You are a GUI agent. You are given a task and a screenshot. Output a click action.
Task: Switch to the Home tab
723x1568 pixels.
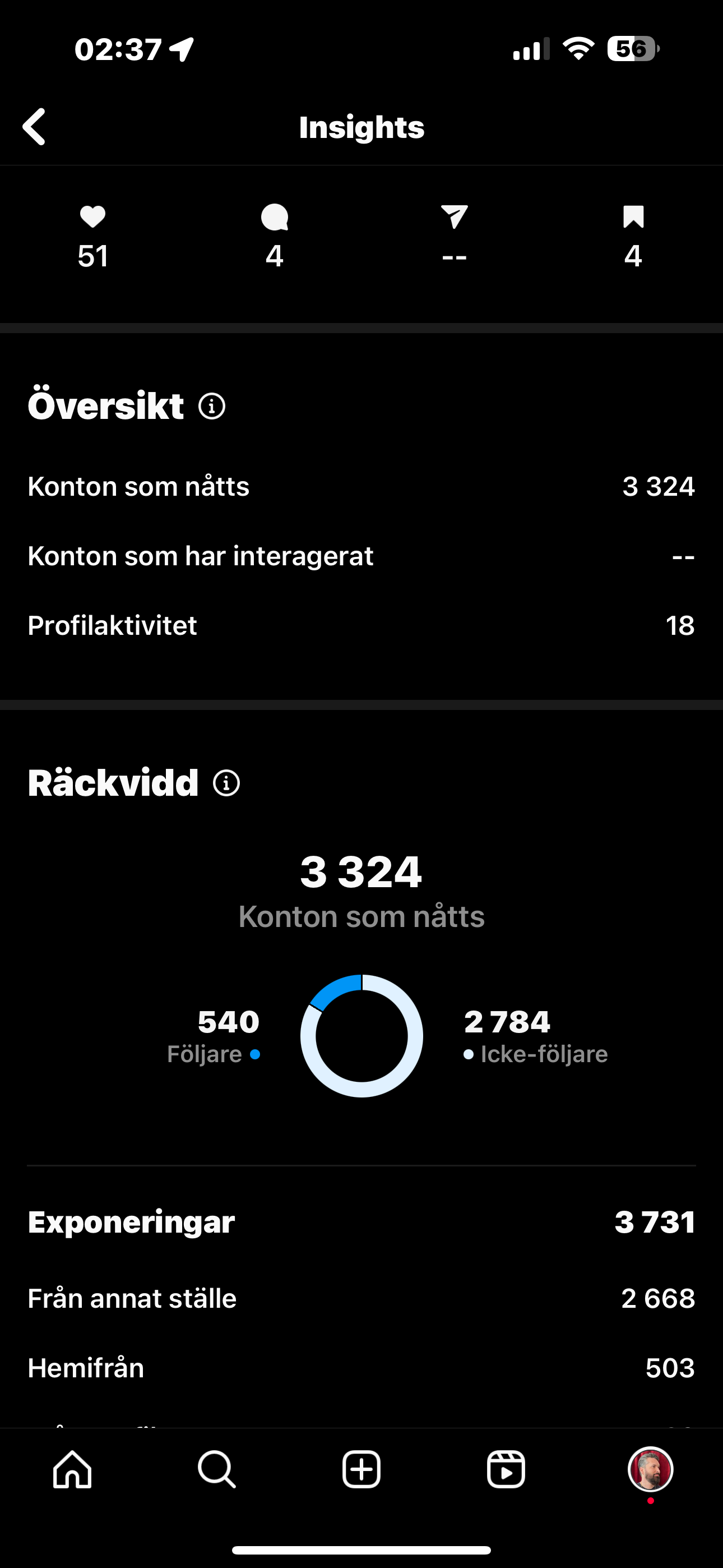[72, 1469]
